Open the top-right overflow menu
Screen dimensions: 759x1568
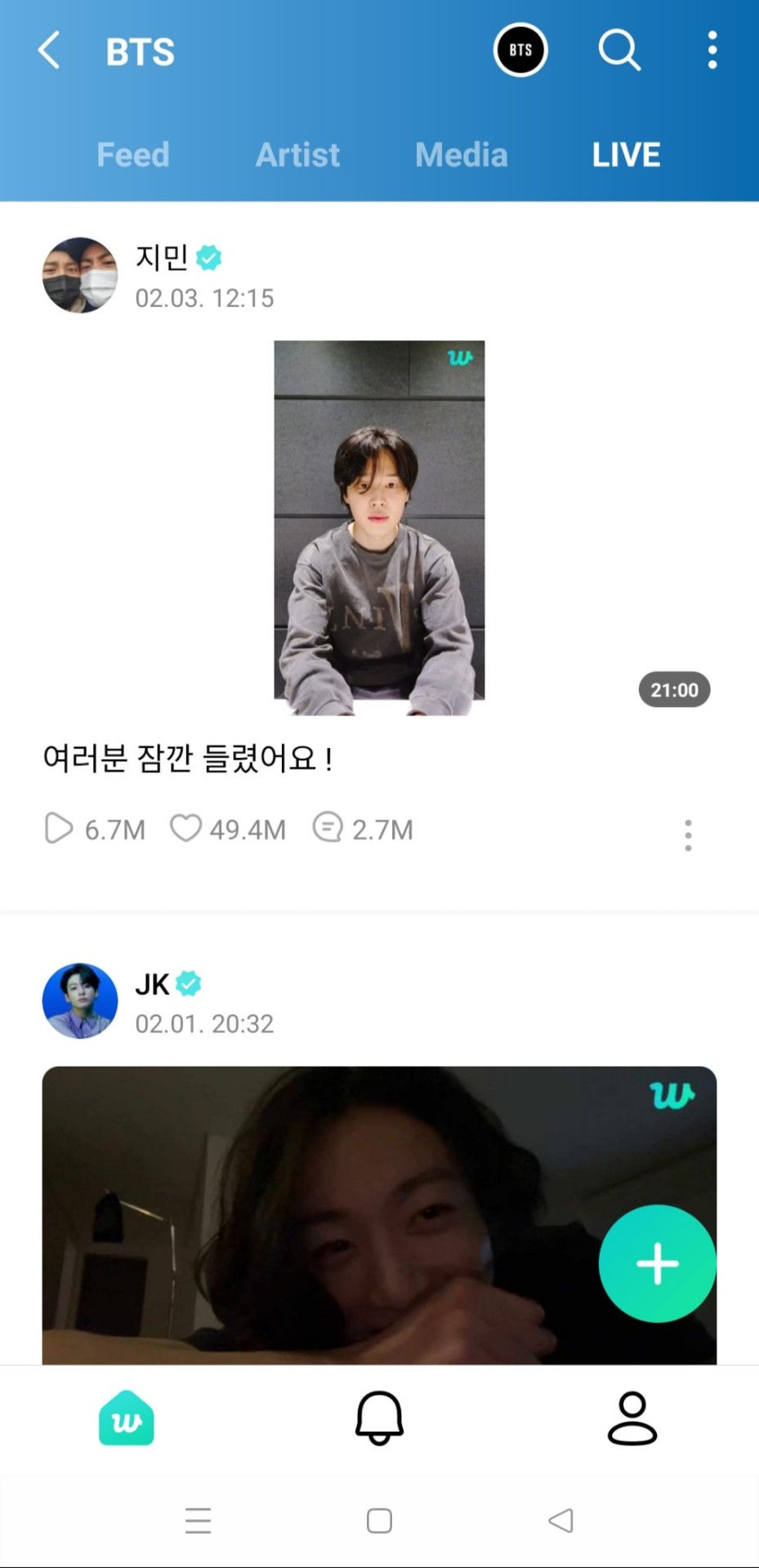pyautogui.click(x=712, y=51)
